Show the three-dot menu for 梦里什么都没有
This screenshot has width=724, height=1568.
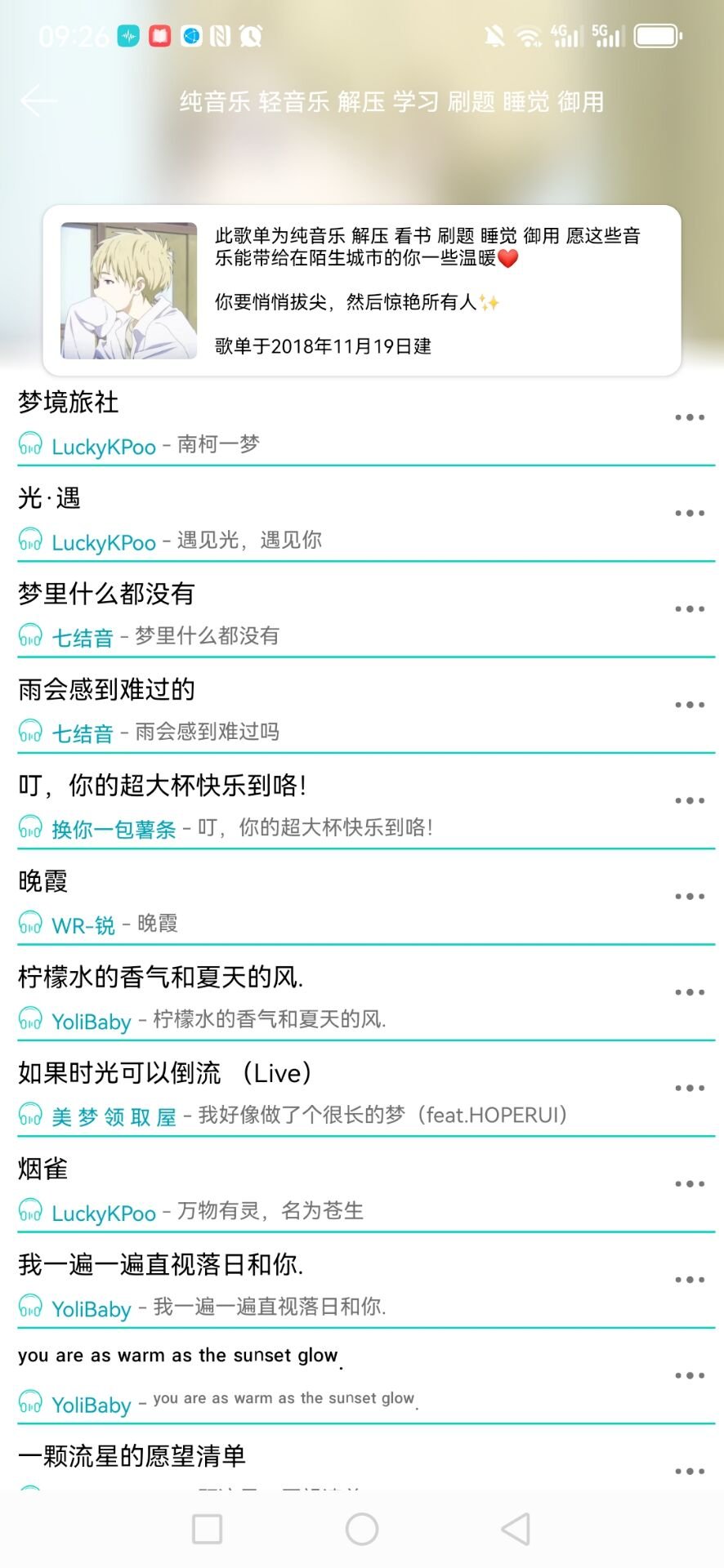tap(689, 609)
